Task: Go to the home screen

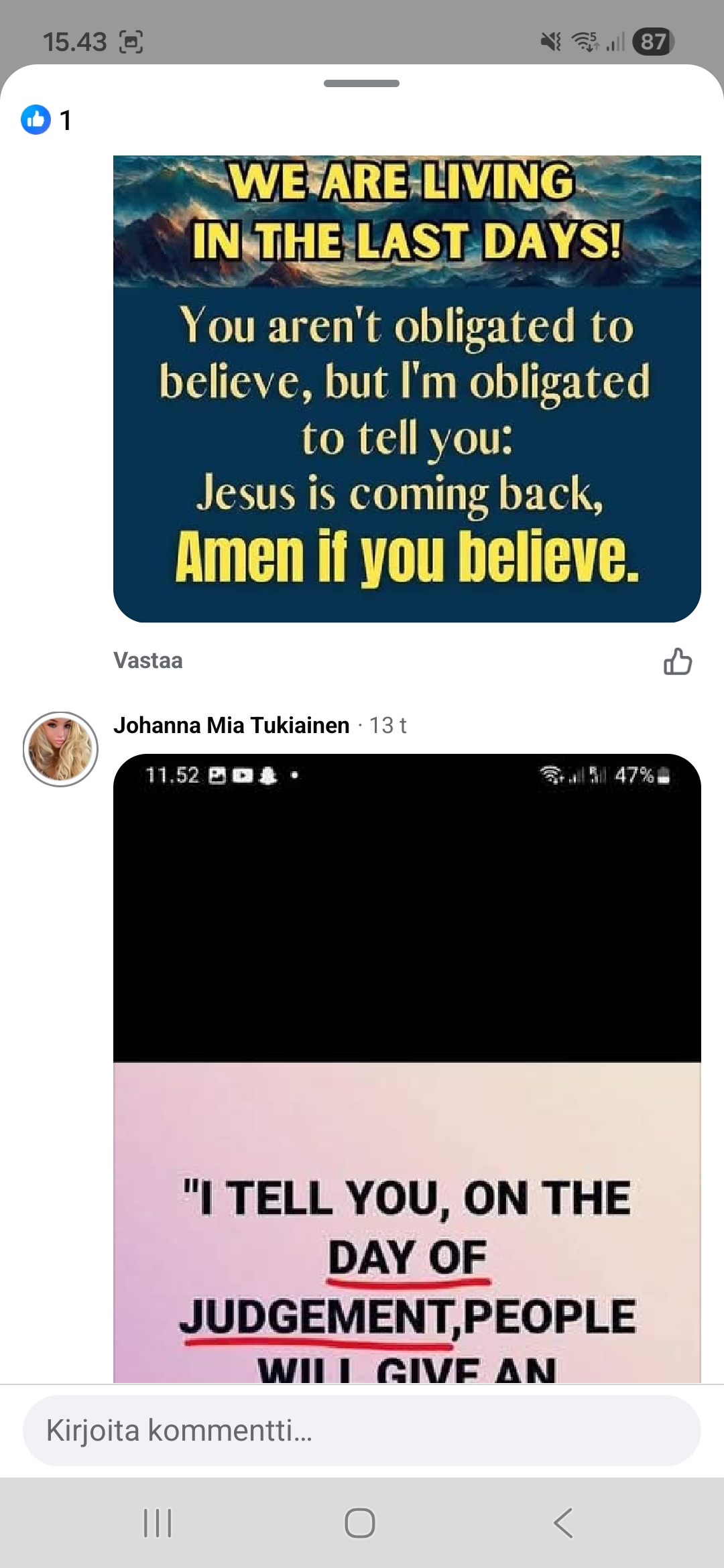Action: pos(360,1523)
